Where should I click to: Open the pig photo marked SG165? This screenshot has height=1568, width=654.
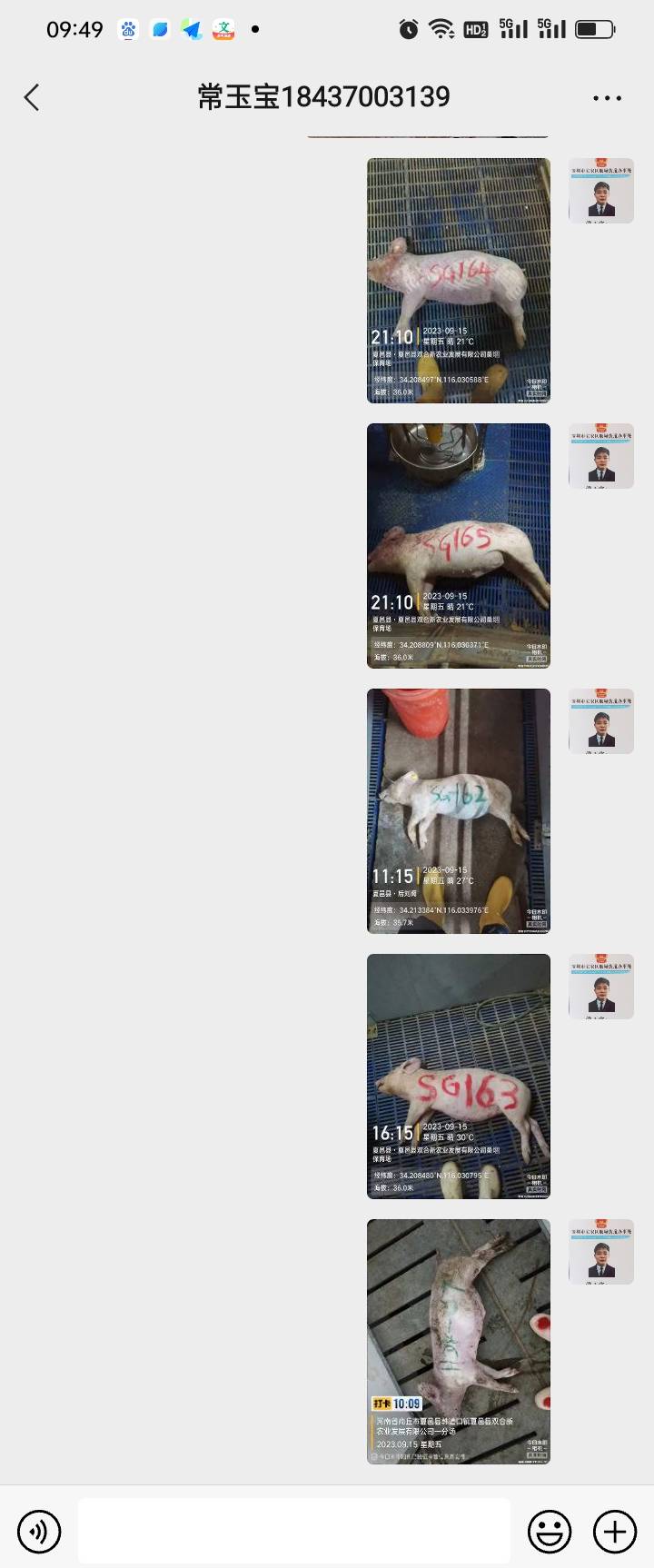pos(459,546)
